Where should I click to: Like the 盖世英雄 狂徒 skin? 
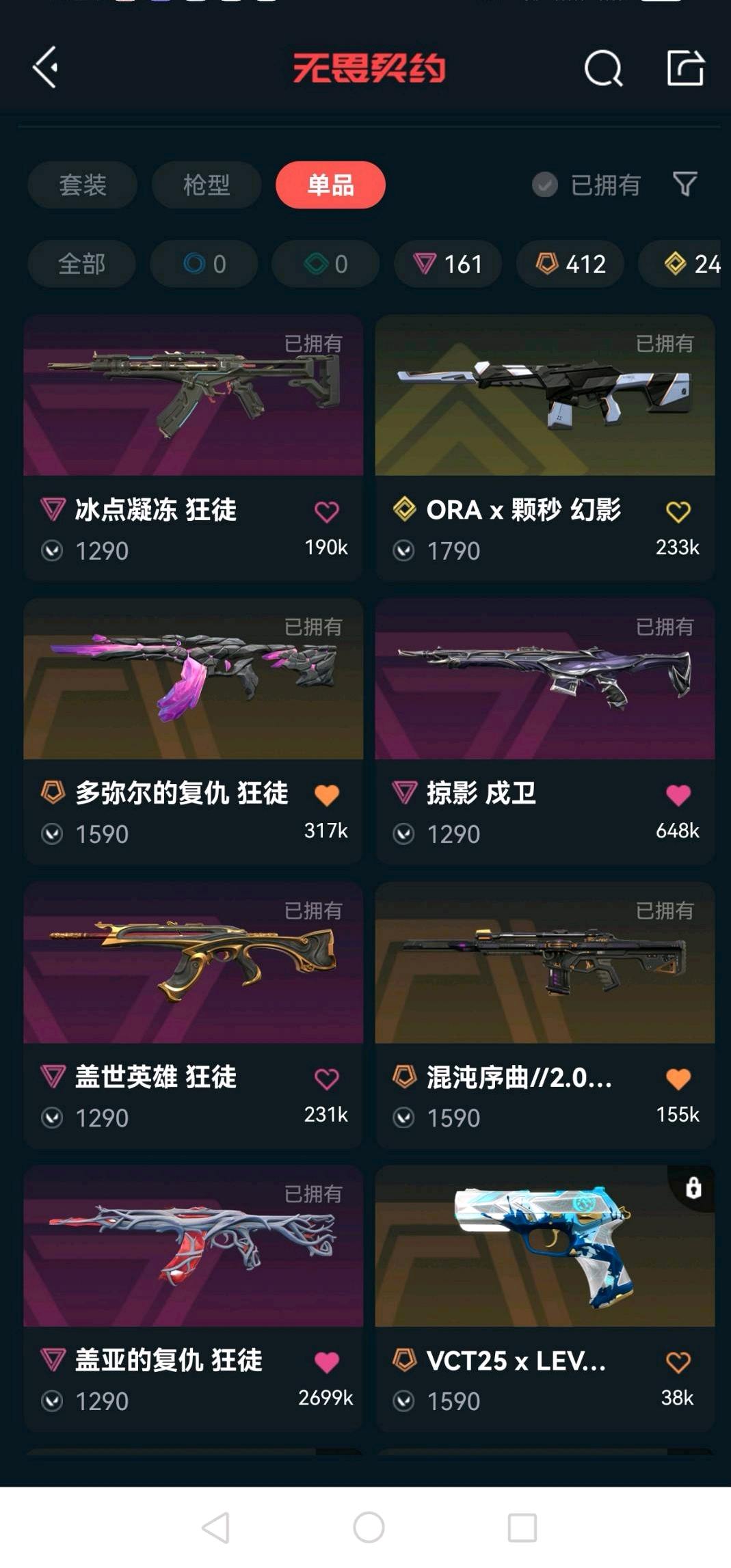click(326, 1079)
